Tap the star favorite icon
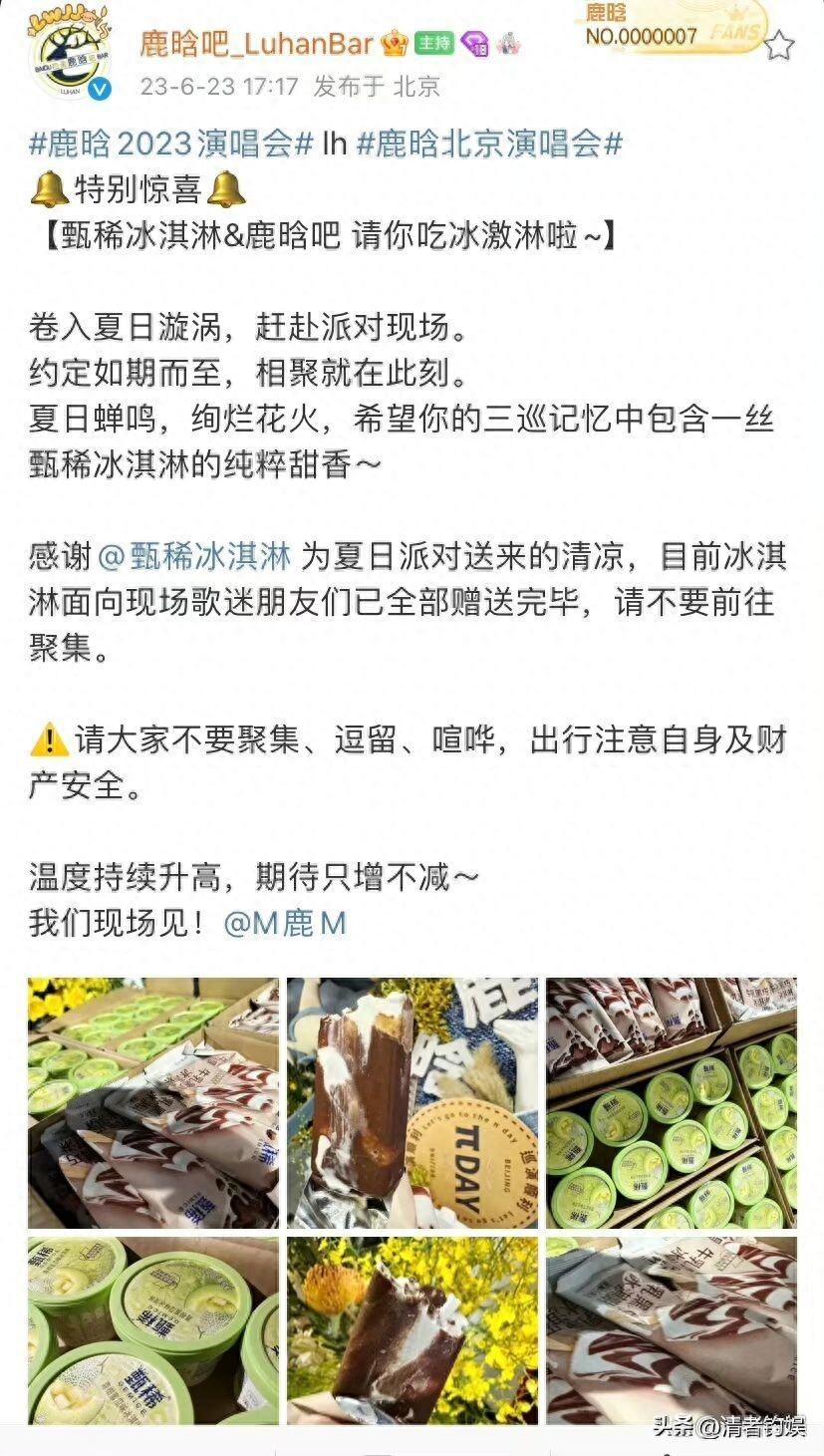The image size is (824, 1456). 779,45
